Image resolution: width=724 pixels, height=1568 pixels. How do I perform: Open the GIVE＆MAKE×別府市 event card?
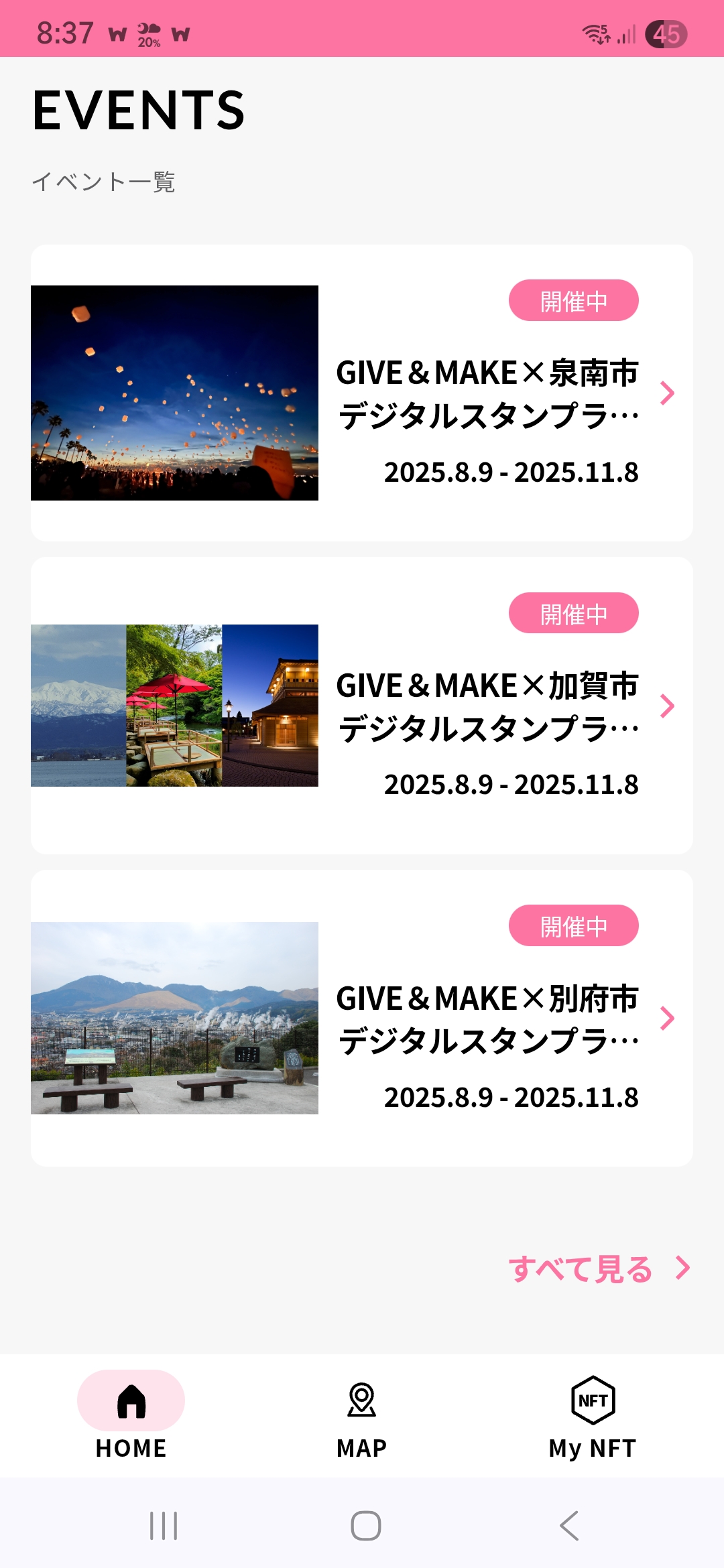click(362, 1019)
